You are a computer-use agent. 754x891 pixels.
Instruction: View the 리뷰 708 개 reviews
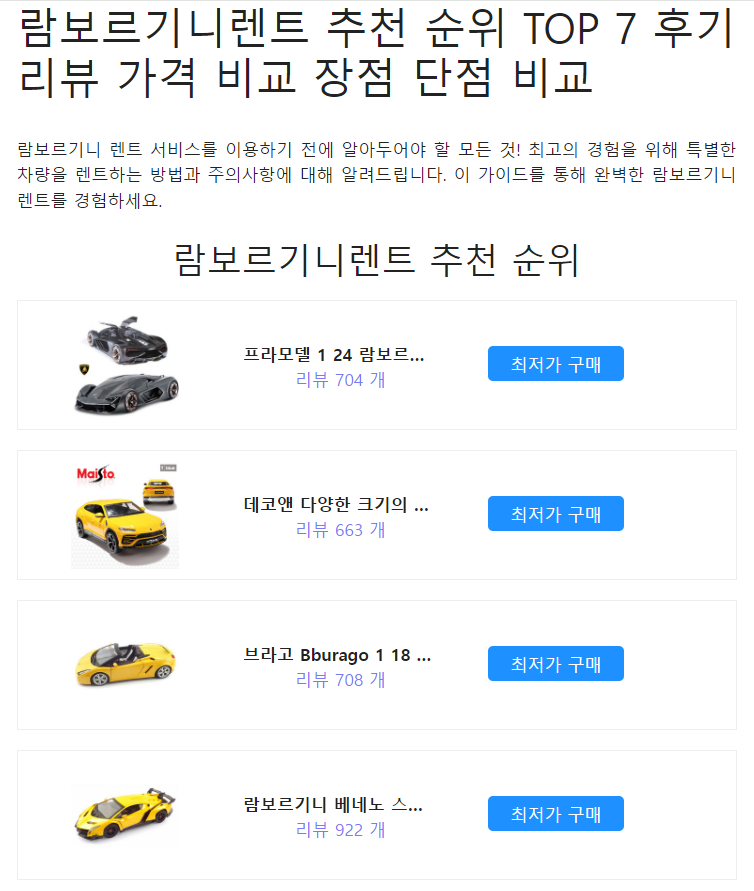point(340,680)
